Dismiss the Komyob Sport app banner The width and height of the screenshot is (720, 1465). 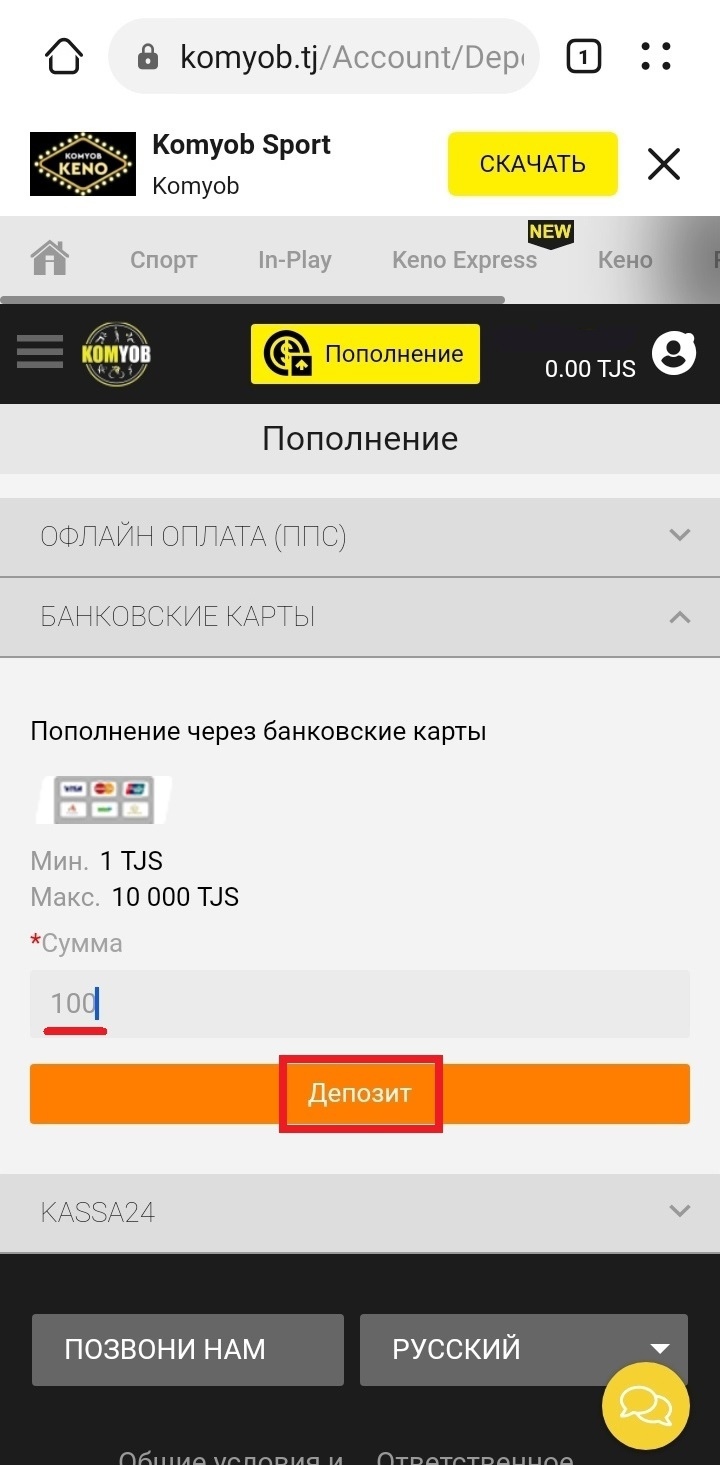point(664,164)
